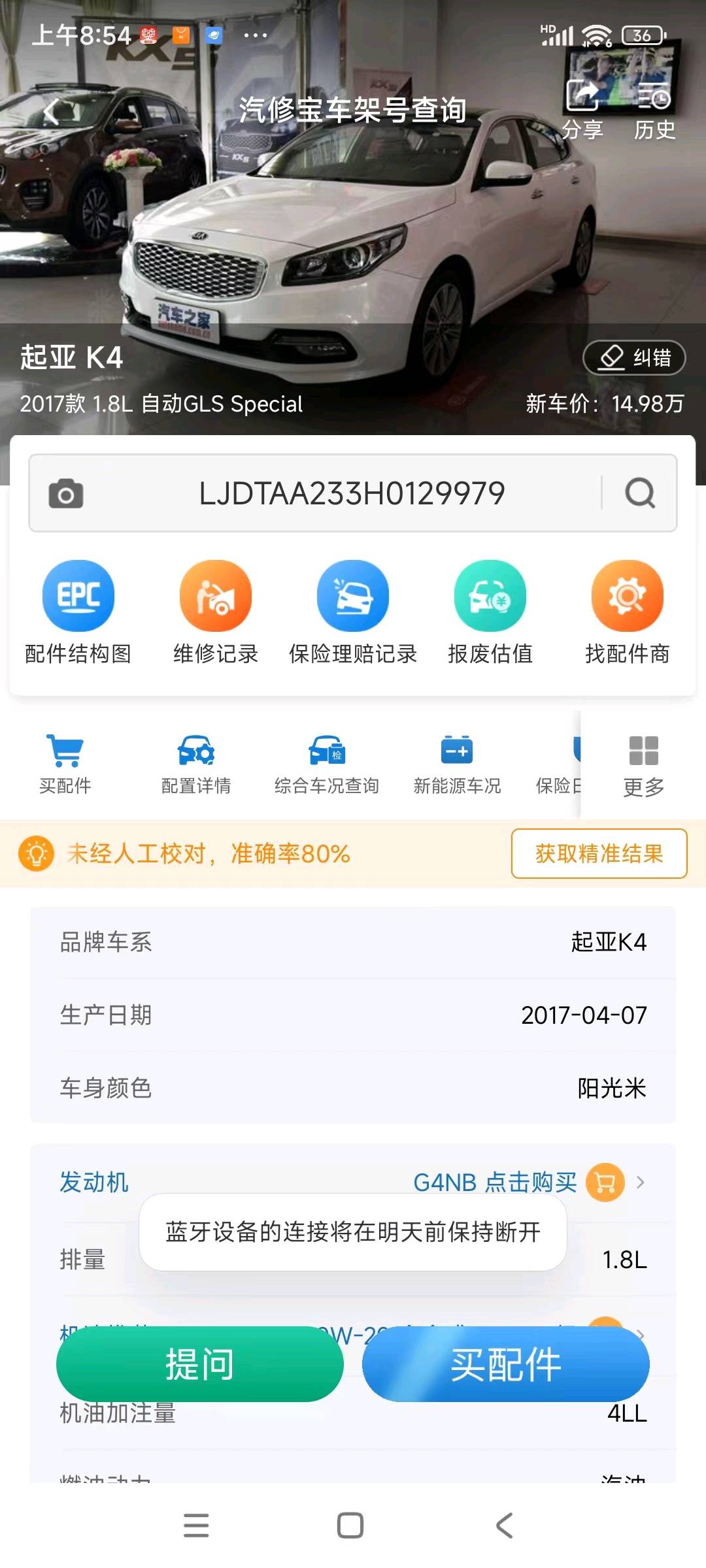The image size is (706, 1568).
Task: Open 找配件商 parts dealer finder
Action: coord(628,612)
